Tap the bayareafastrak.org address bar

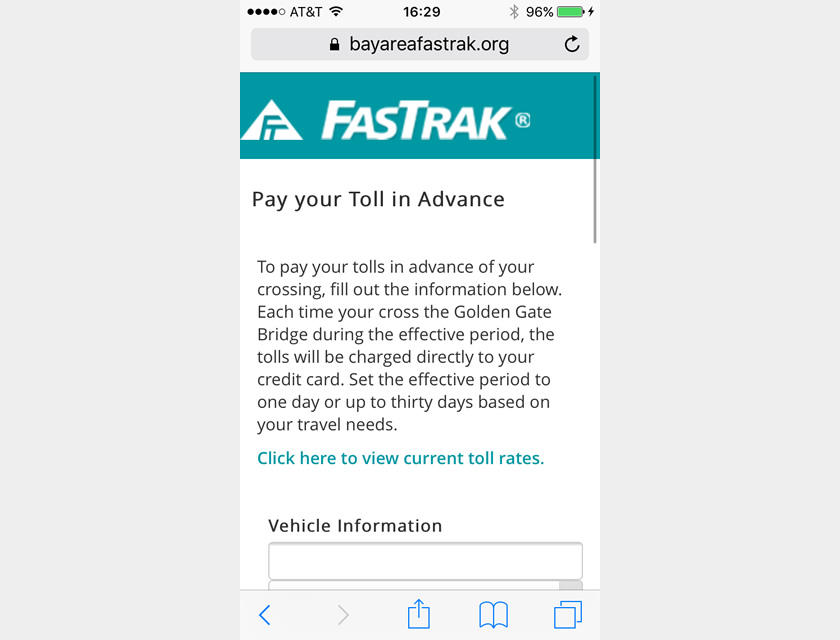[x=420, y=44]
